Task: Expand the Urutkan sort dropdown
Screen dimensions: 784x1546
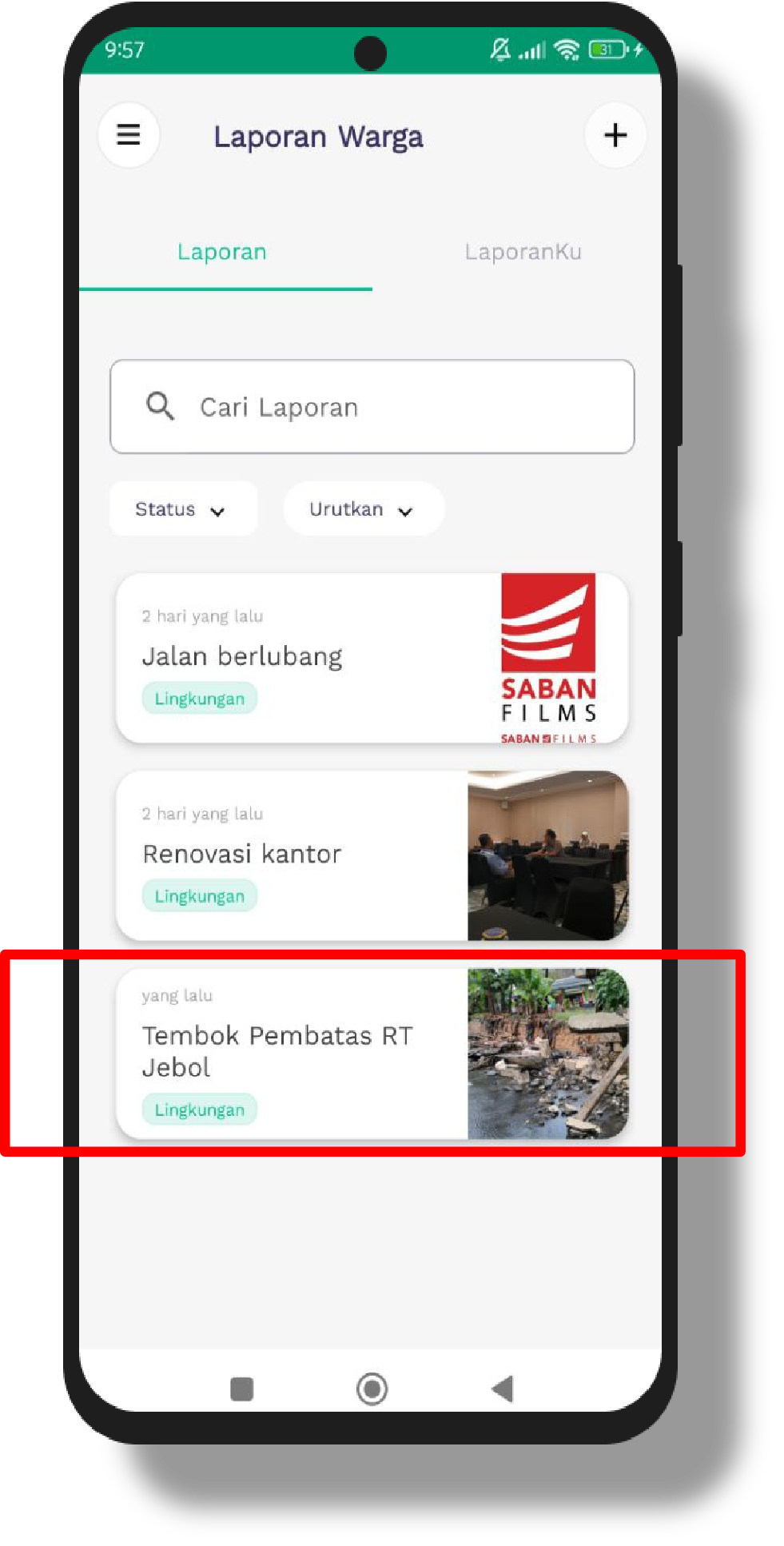Action: coord(363,509)
